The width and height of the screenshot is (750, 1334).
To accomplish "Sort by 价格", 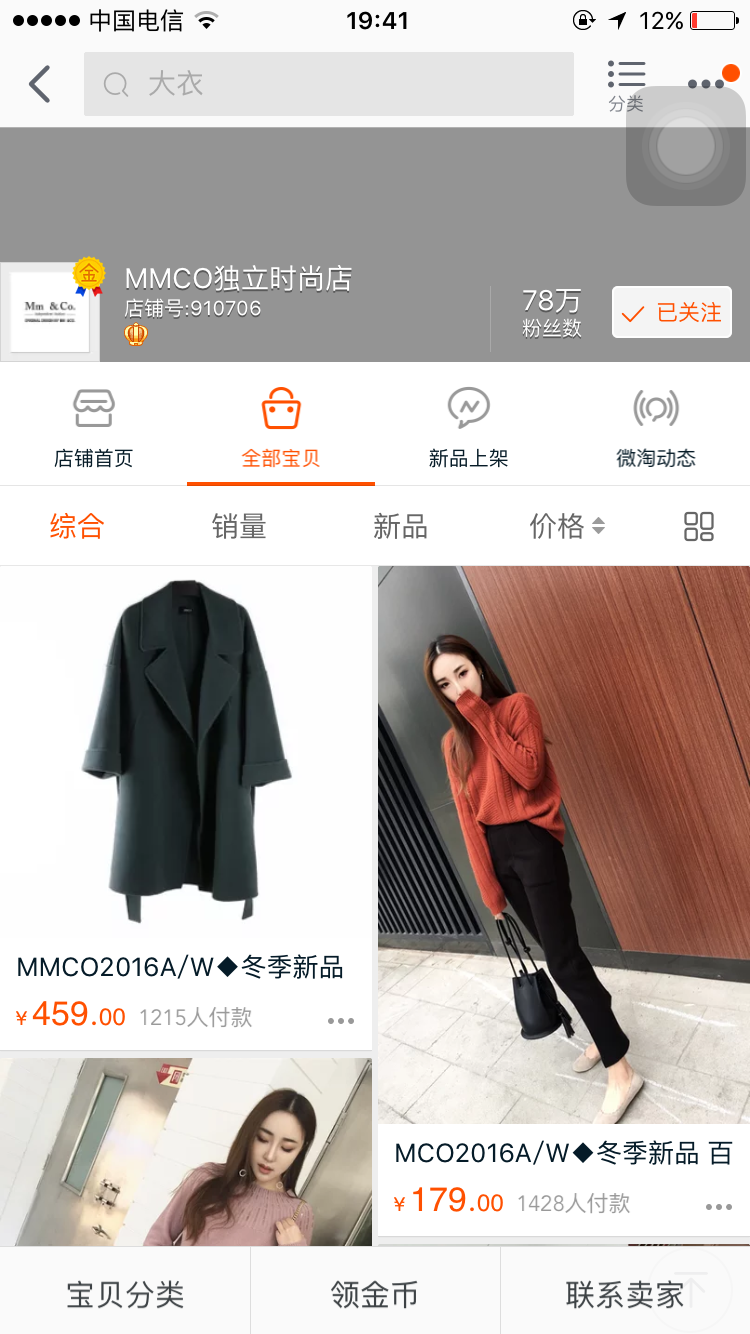I will pyautogui.click(x=566, y=526).
